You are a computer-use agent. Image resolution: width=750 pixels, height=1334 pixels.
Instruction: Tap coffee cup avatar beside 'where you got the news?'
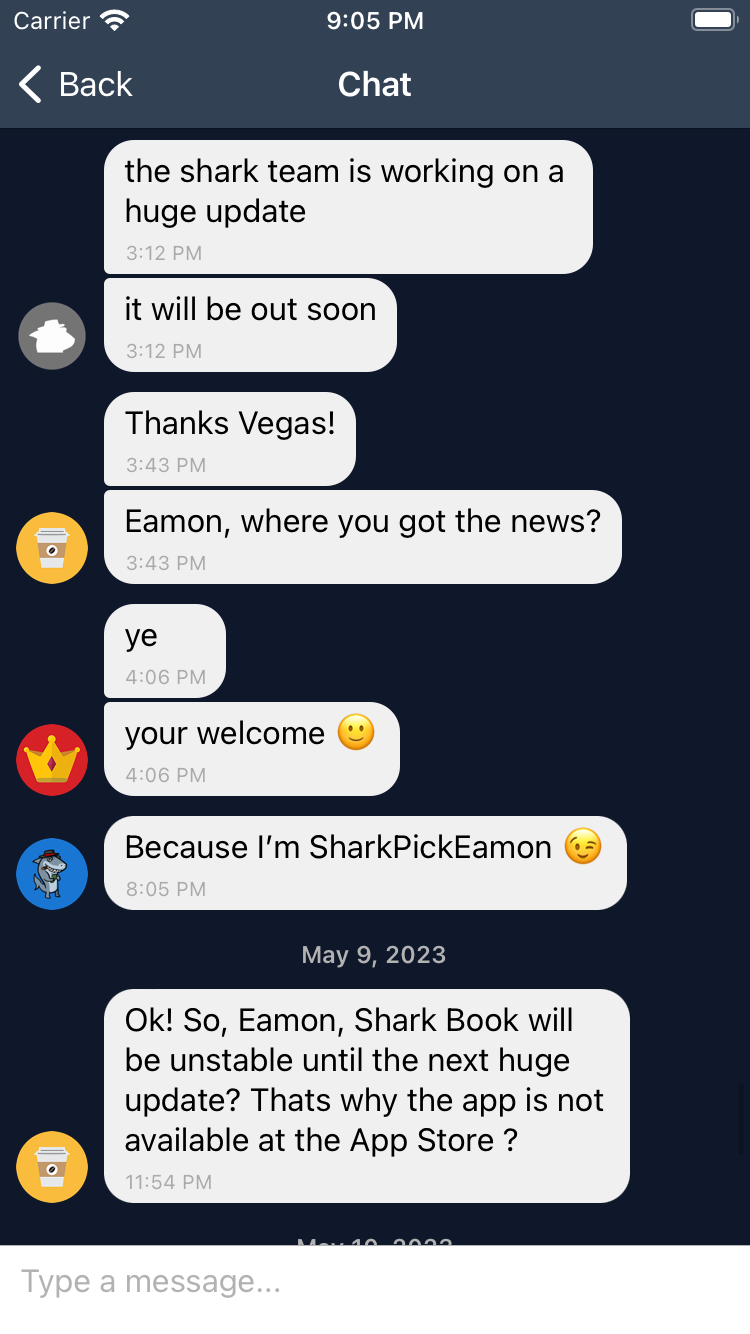click(x=52, y=548)
